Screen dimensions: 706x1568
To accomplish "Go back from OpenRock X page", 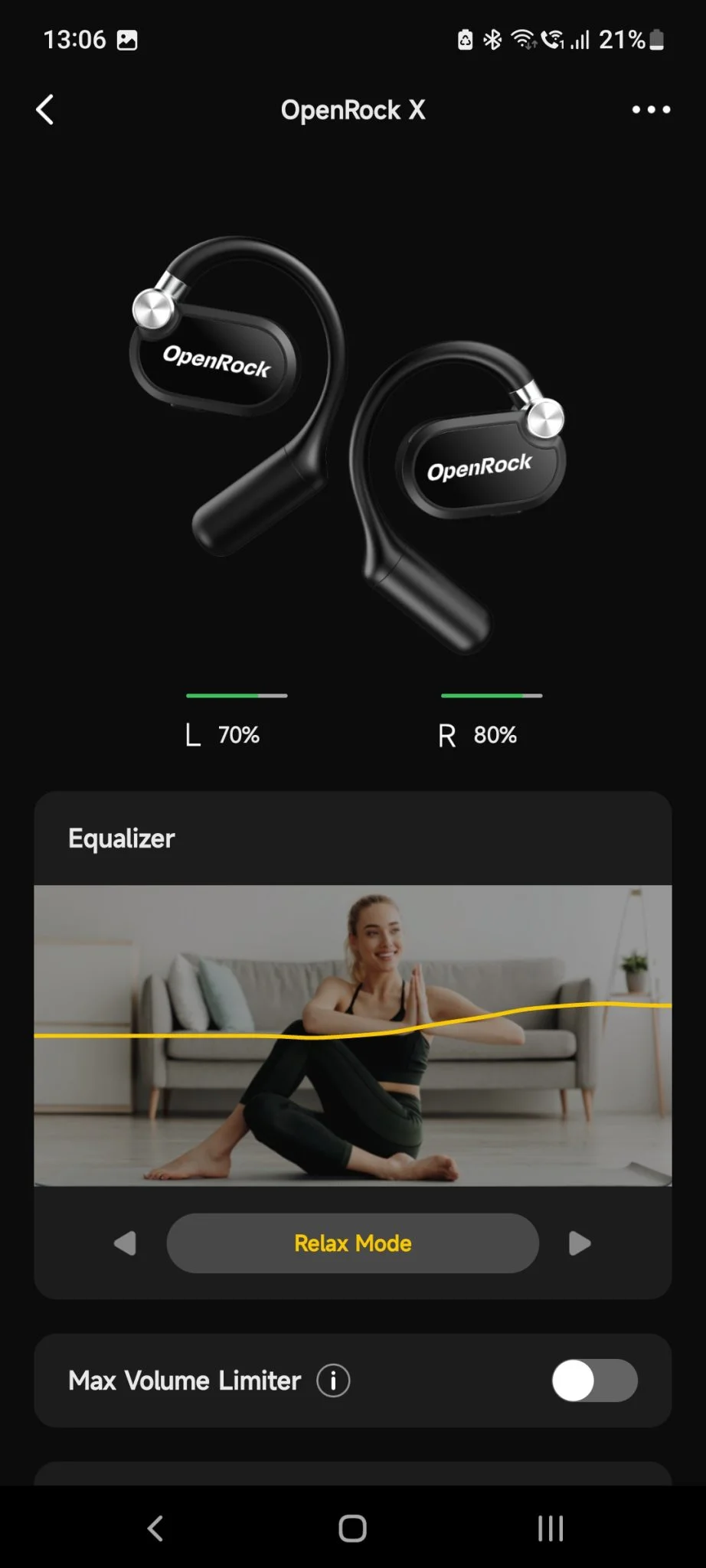I will coord(45,109).
